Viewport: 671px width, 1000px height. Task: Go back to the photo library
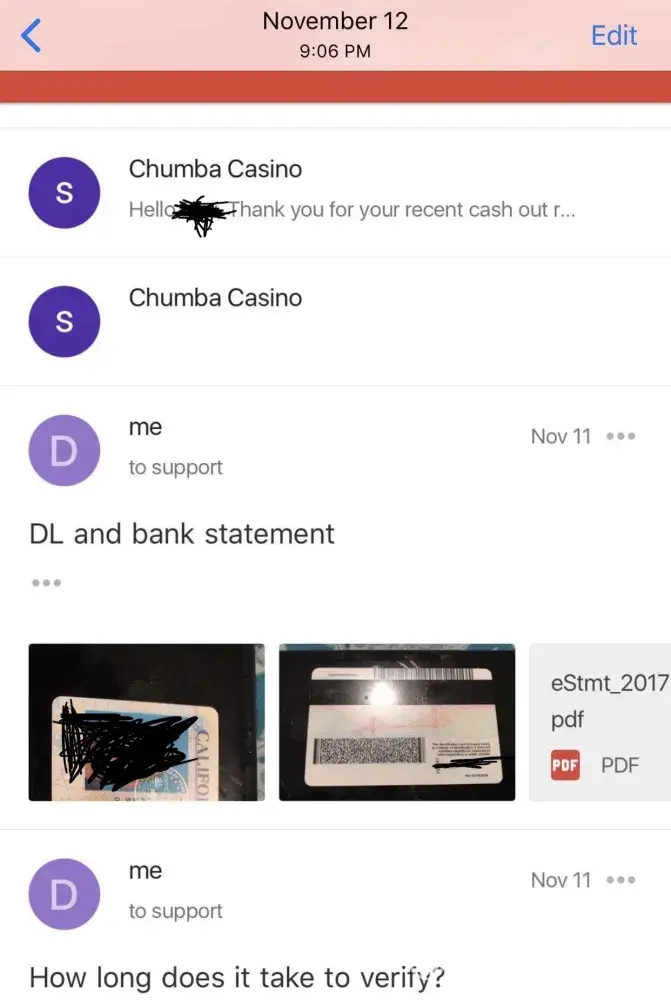(x=32, y=35)
